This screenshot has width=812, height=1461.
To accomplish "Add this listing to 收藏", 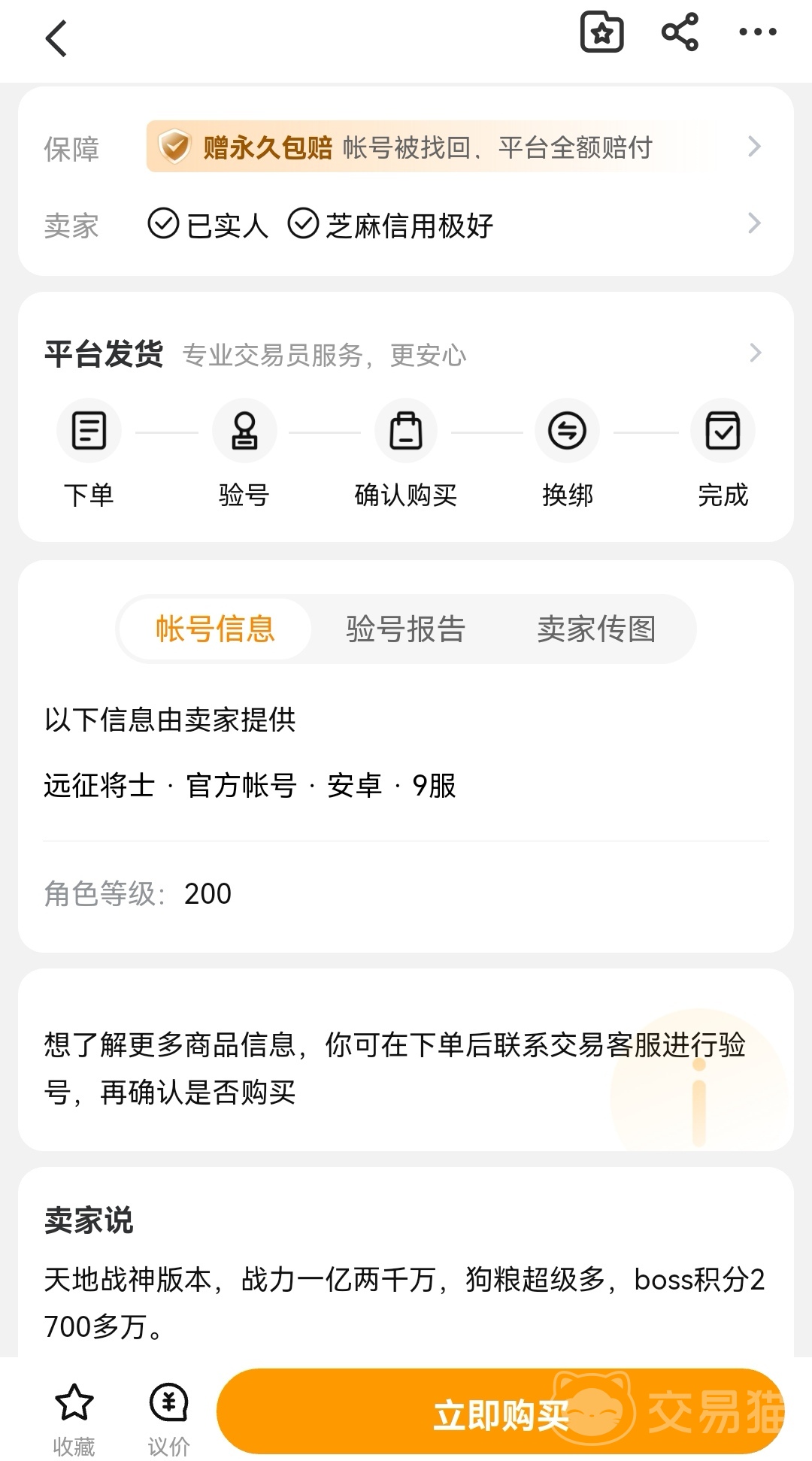I will [74, 1416].
